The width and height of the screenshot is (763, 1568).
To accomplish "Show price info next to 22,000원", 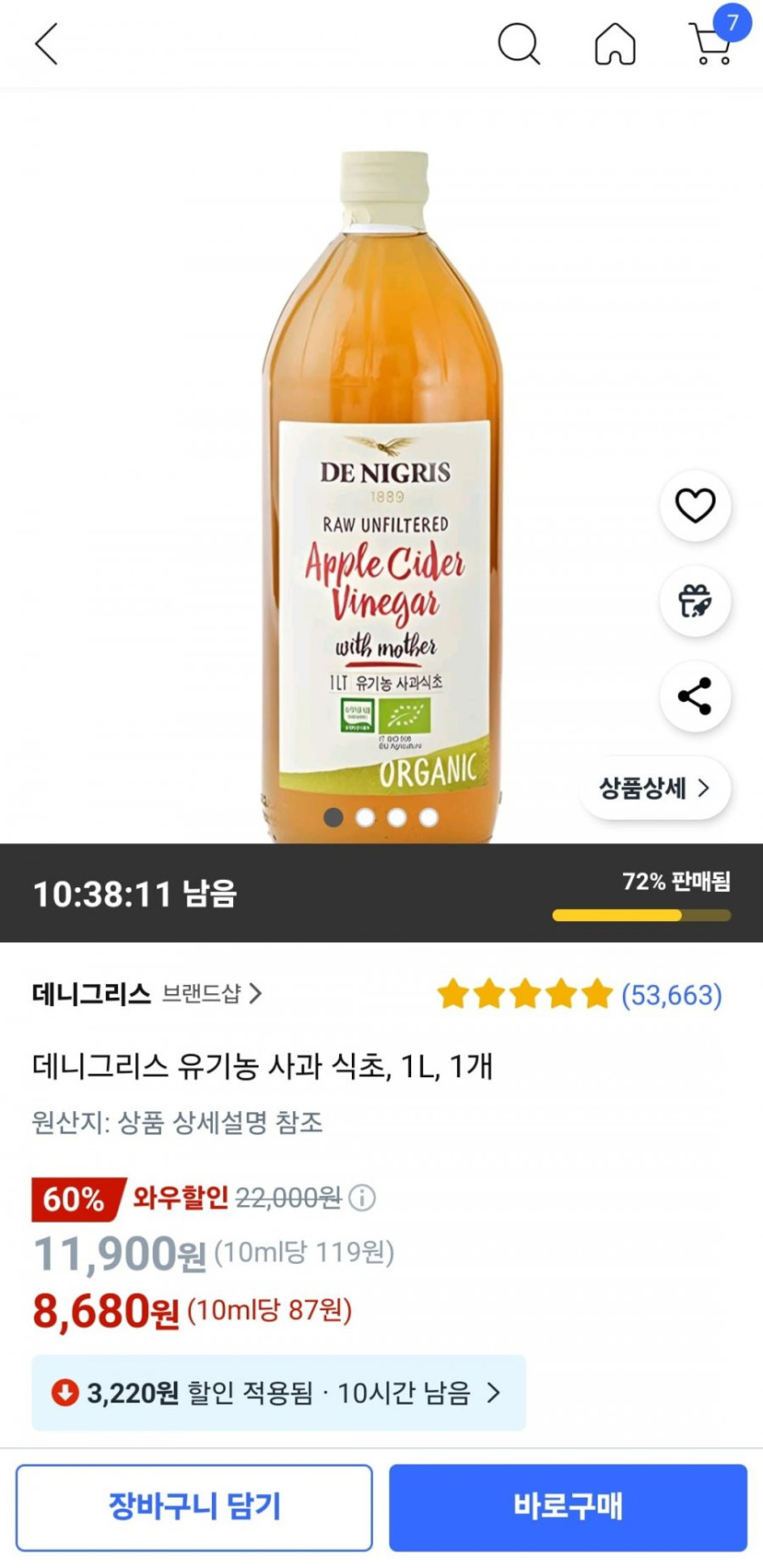I will pos(363,1197).
